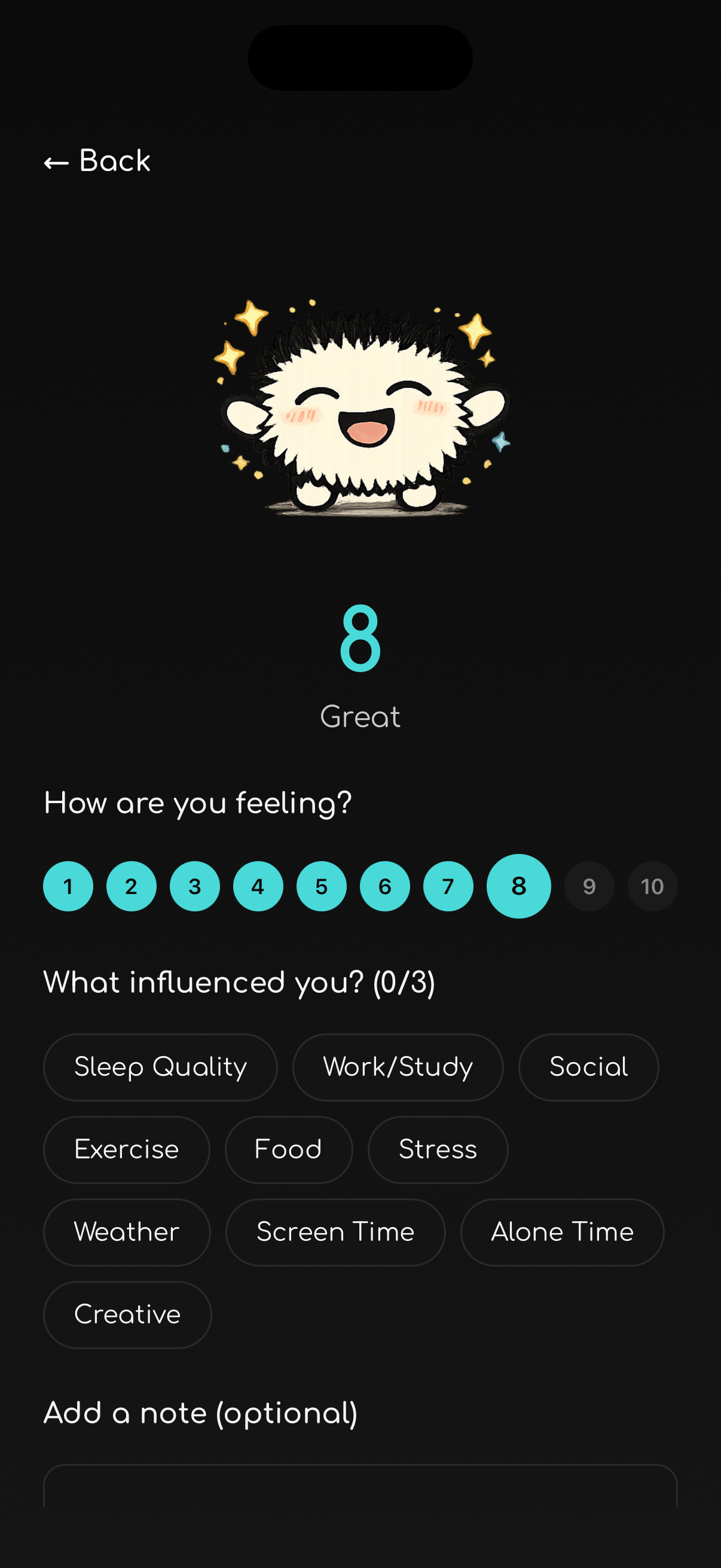Image resolution: width=721 pixels, height=1568 pixels.
Task: Select Creative as an influence
Action: [127, 1314]
